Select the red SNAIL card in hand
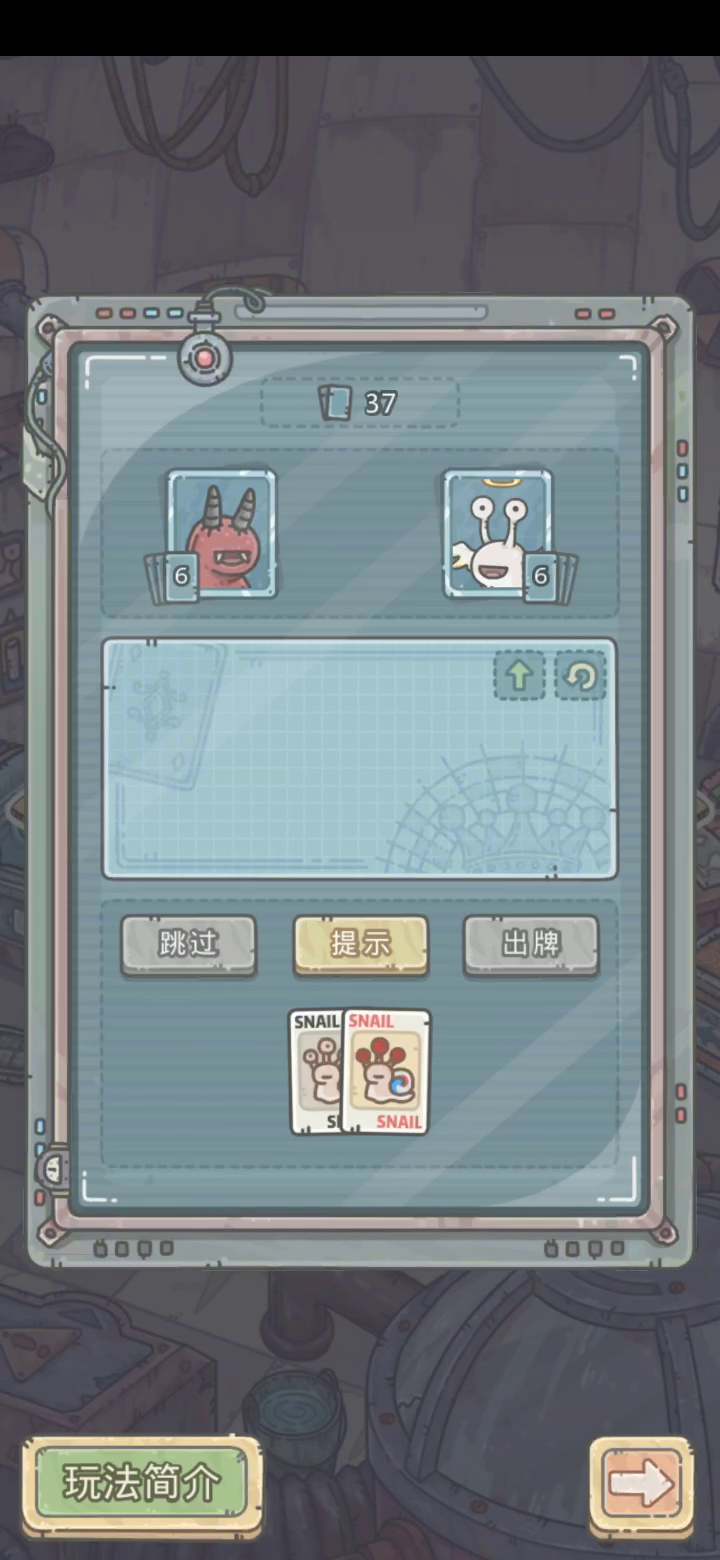This screenshot has height=1560, width=720. point(387,1073)
